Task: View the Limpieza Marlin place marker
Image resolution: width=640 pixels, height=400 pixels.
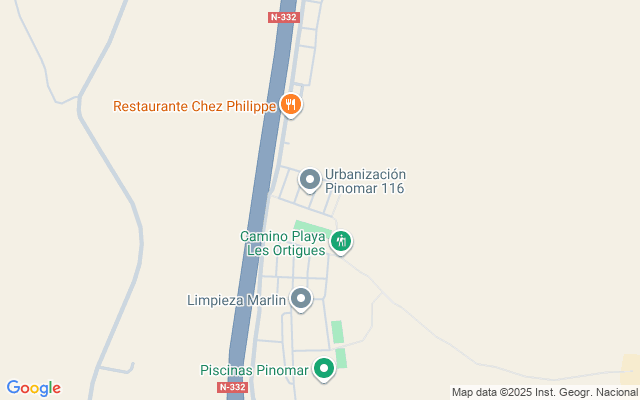Action: click(301, 298)
